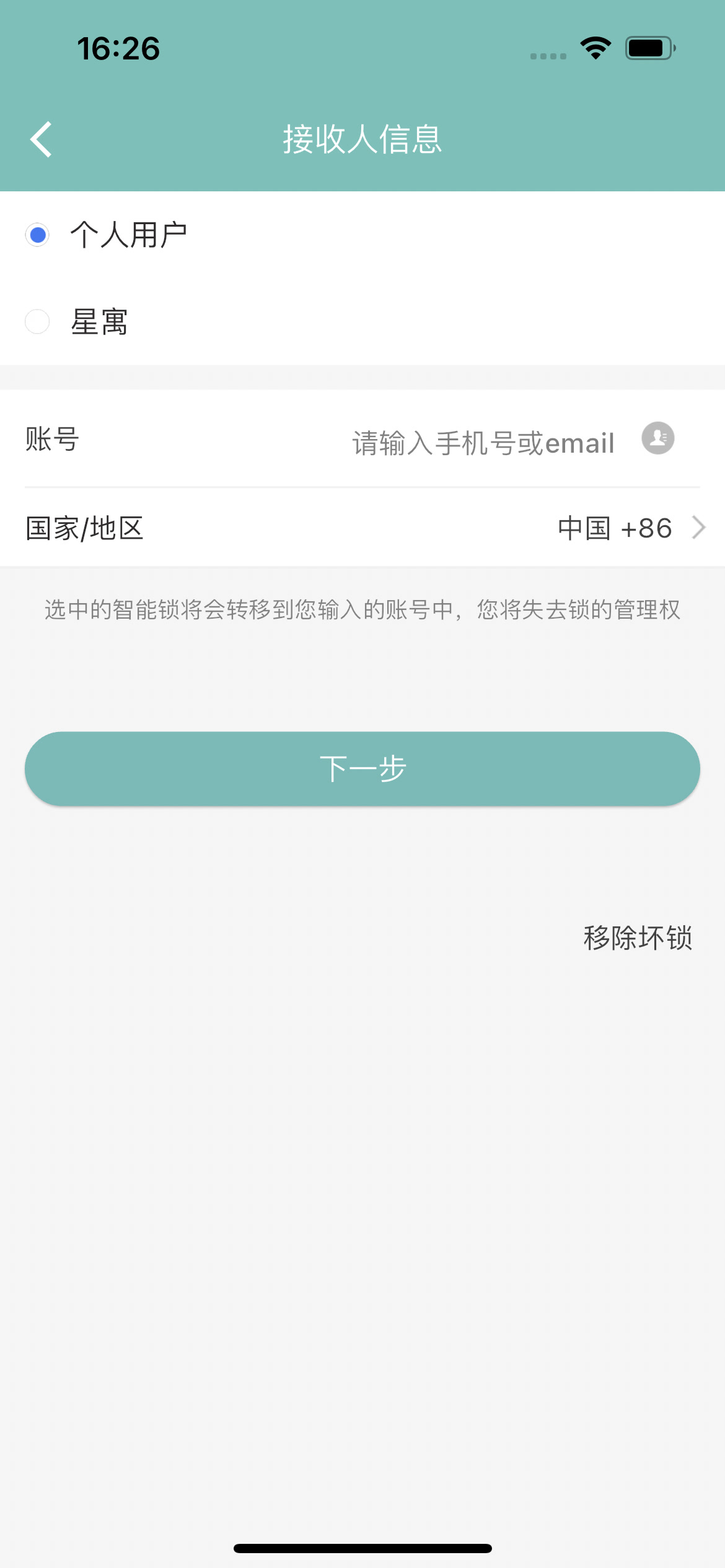Tap the divider line under the account field
Screen dimensions: 725x1568
[x=362, y=486]
